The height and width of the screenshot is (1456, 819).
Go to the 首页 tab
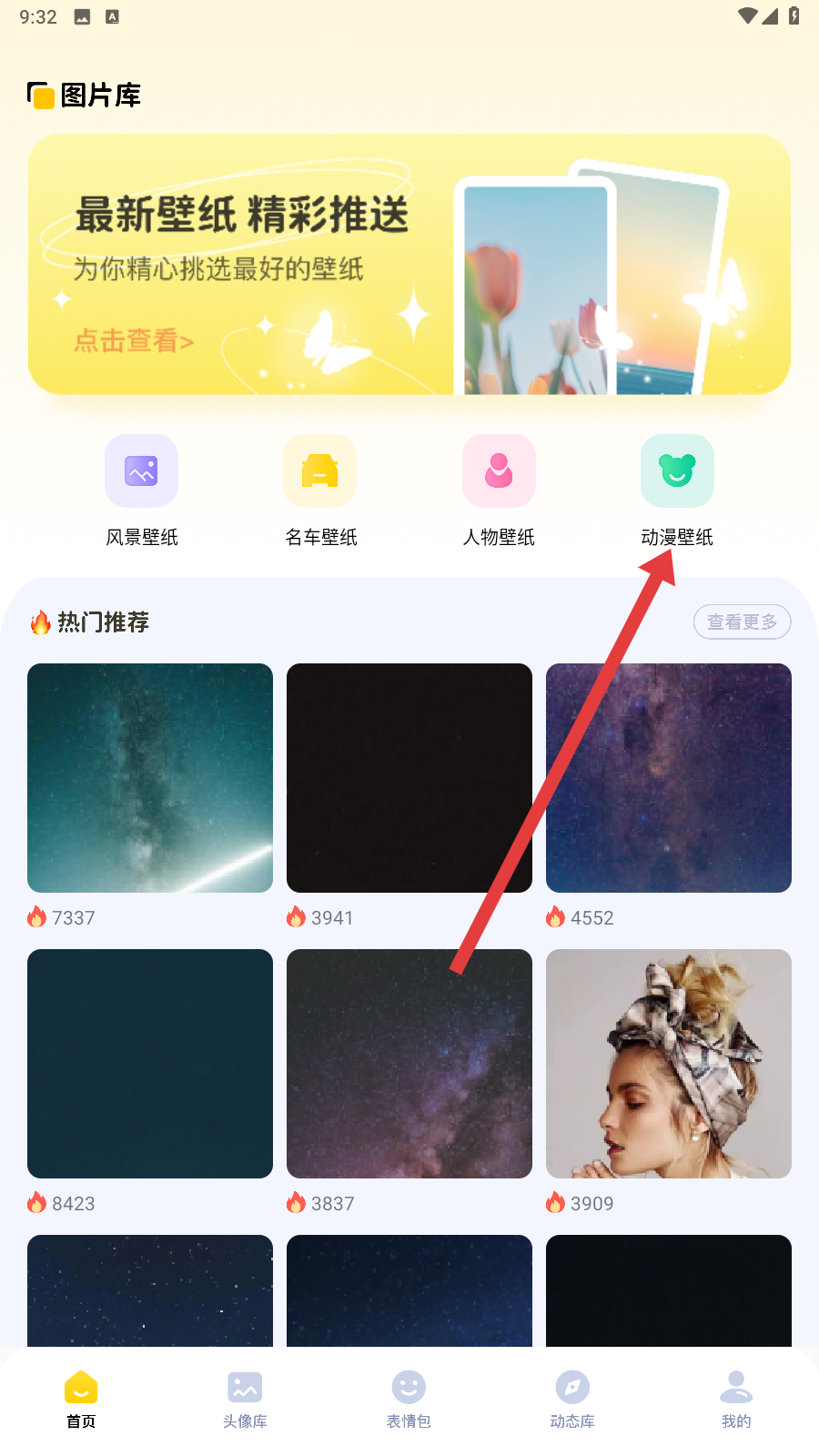(x=81, y=1400)
